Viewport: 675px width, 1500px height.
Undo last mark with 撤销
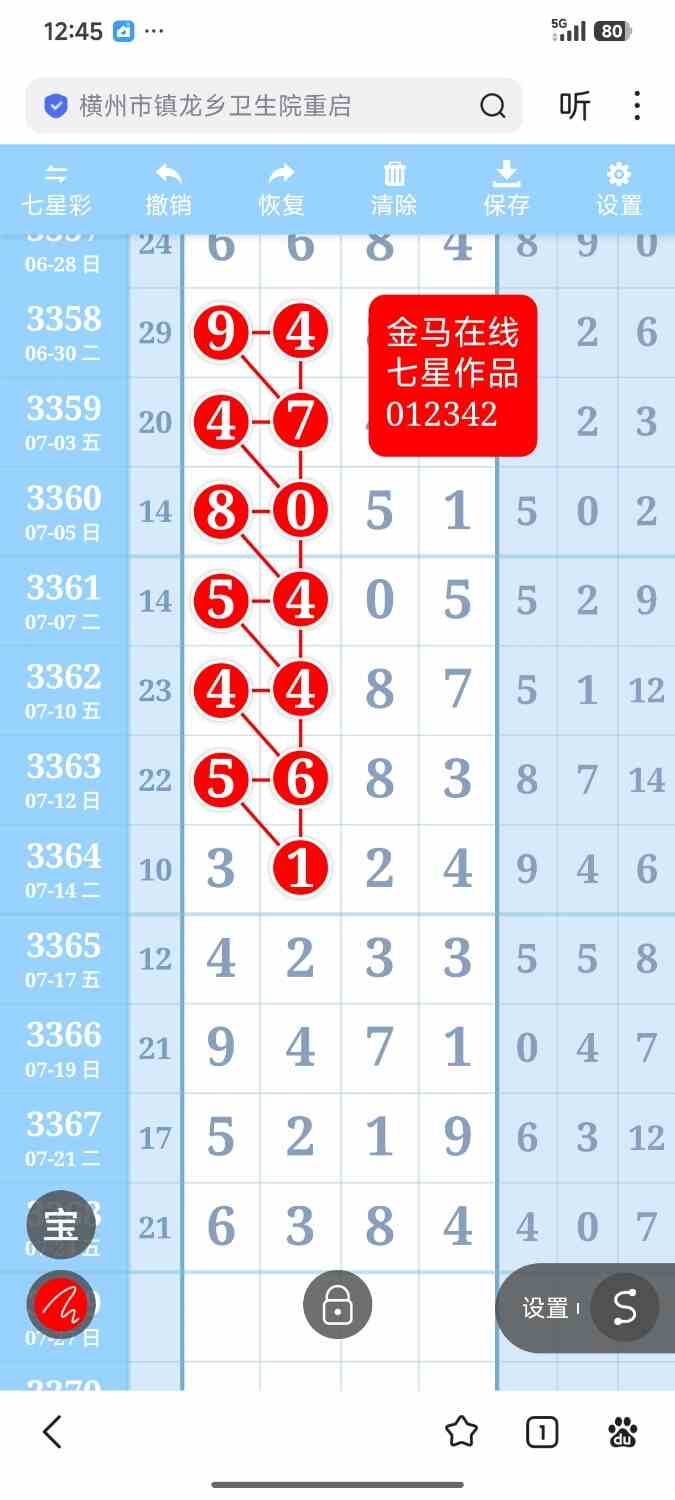pyautogui.click(x=169, y=190)
